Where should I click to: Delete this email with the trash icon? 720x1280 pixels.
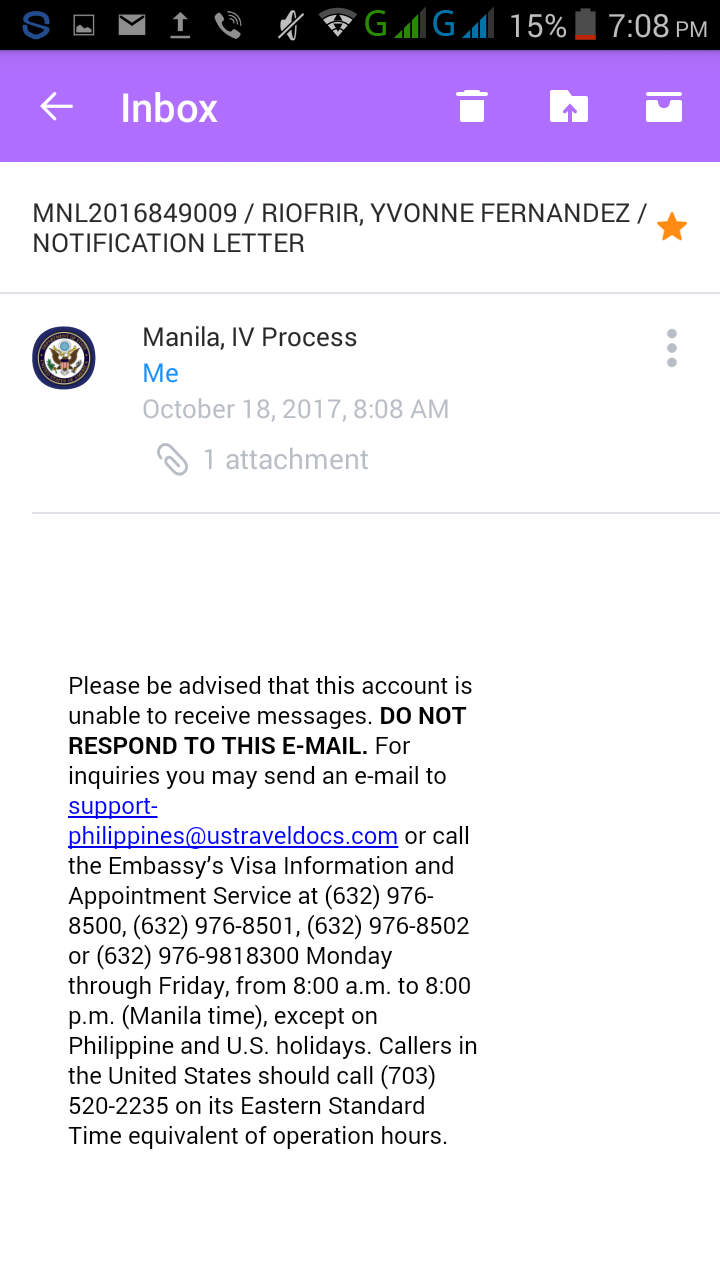[x=472, y=106]
